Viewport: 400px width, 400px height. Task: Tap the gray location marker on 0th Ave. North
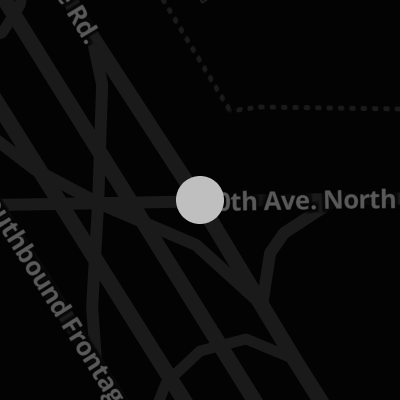point(200,200)
